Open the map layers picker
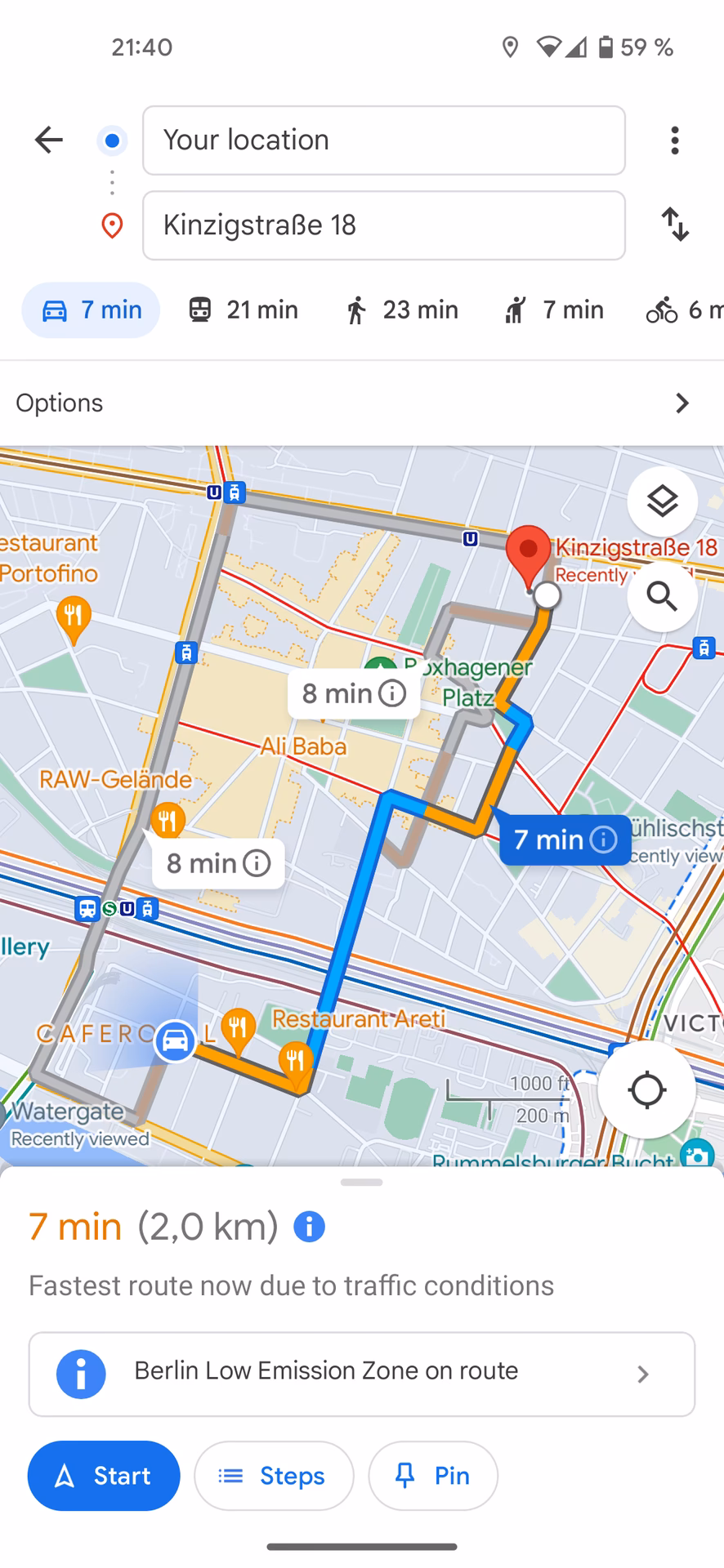724x1568 pixels. point(662,502)
